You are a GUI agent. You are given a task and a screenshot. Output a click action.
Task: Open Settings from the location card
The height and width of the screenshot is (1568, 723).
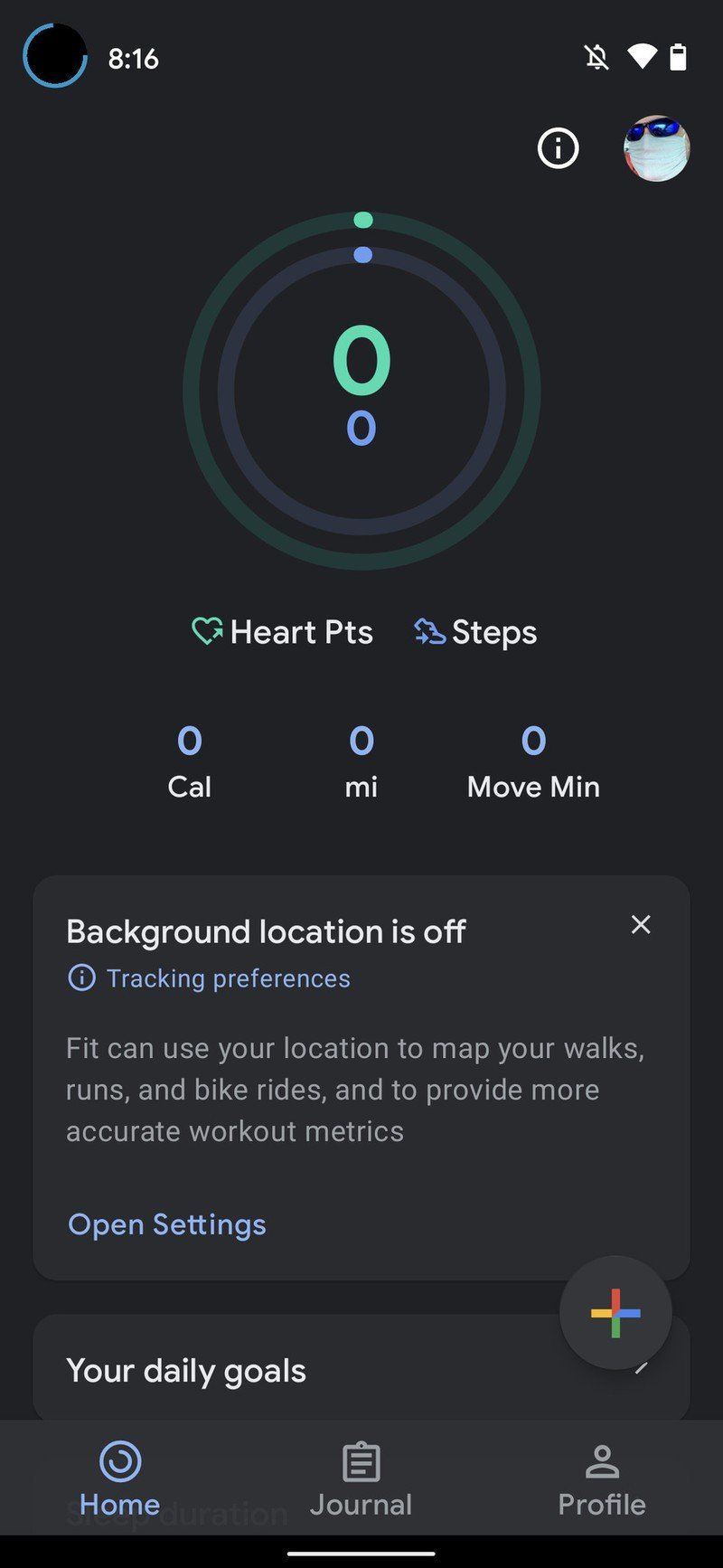166,1224
